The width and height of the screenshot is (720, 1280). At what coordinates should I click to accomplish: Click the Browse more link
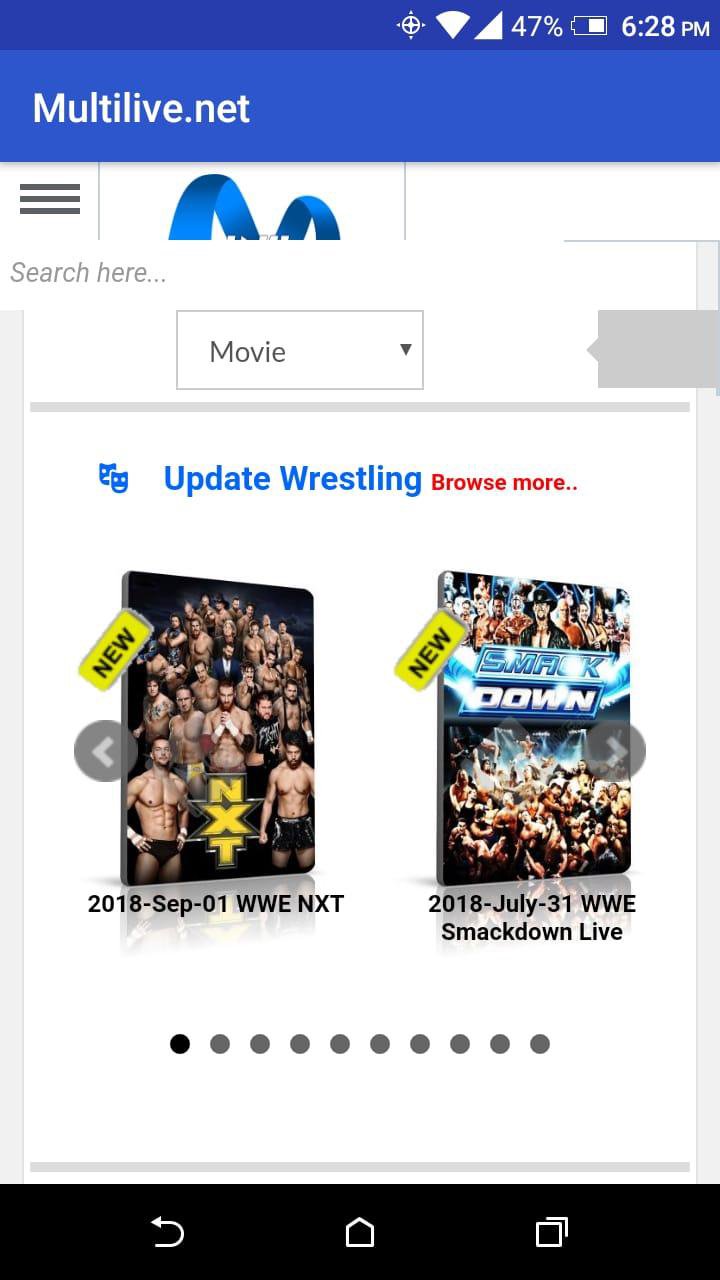pyautogui.click(x=503, y=482)
